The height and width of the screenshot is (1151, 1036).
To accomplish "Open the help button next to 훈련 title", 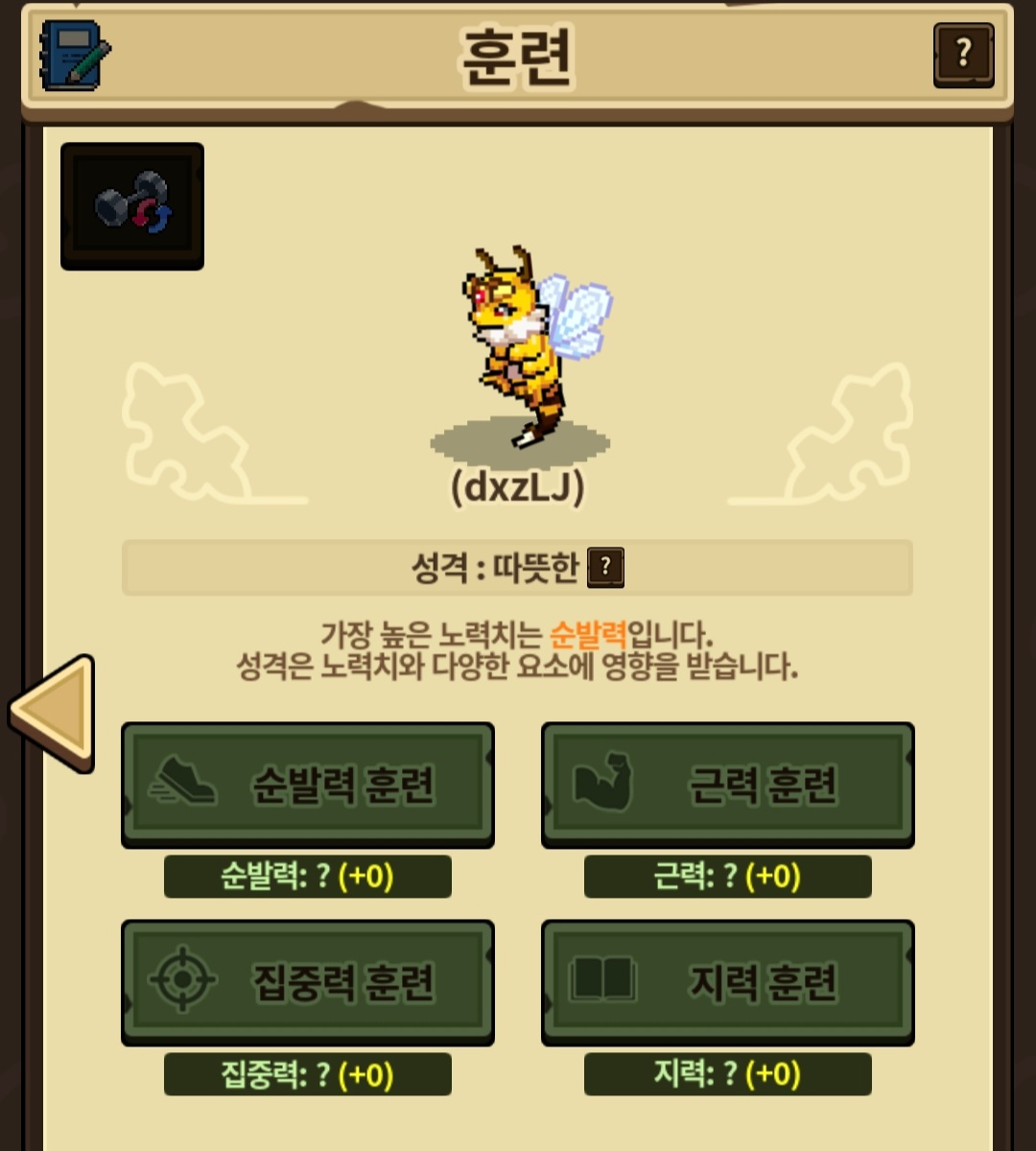I will pyautogui.click(x=963, y=56).
